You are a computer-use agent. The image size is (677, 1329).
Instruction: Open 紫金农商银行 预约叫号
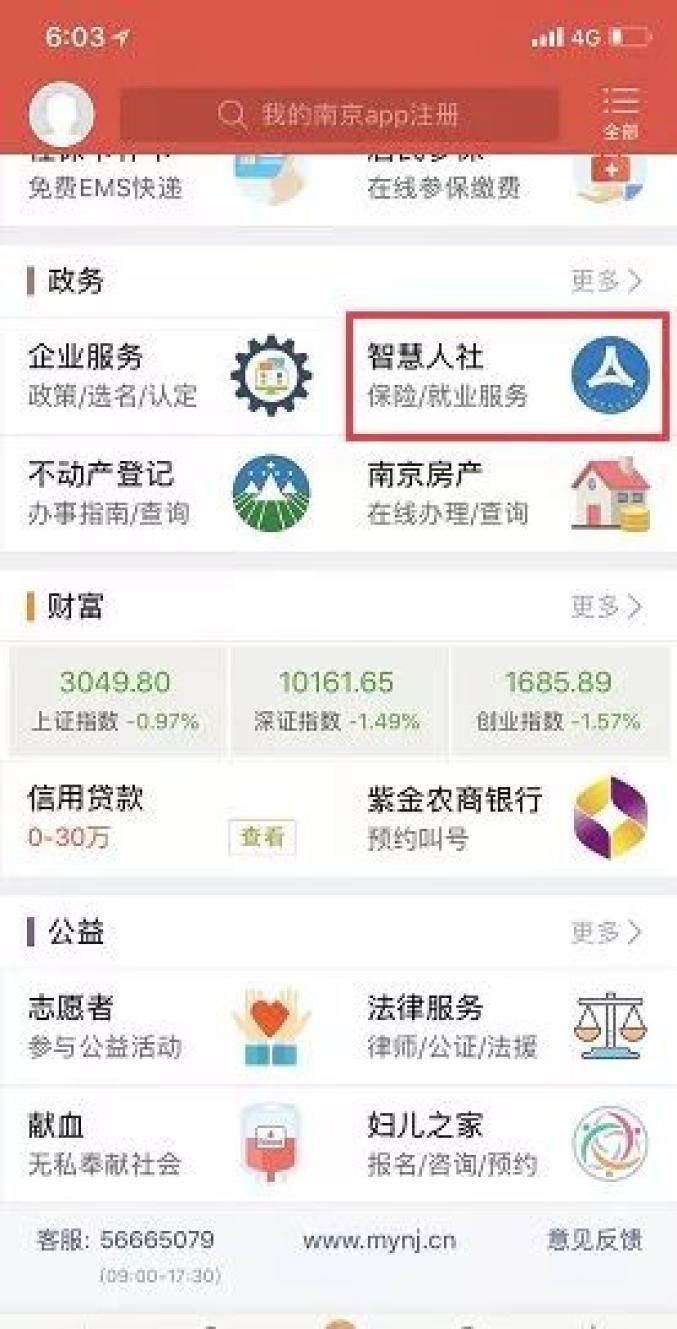tap(507, 817)
